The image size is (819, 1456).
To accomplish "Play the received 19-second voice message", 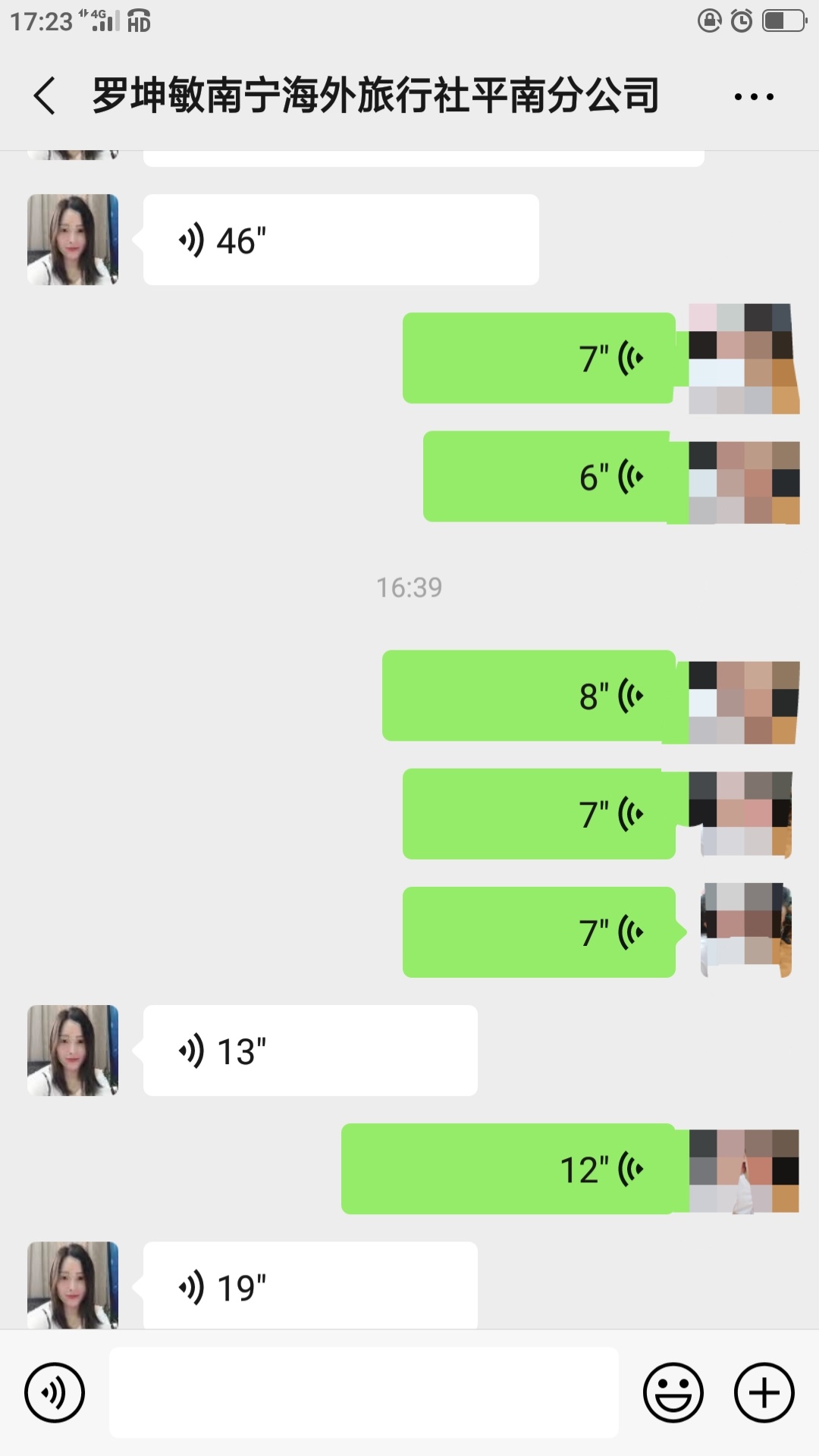I will tap(309, 1285).
